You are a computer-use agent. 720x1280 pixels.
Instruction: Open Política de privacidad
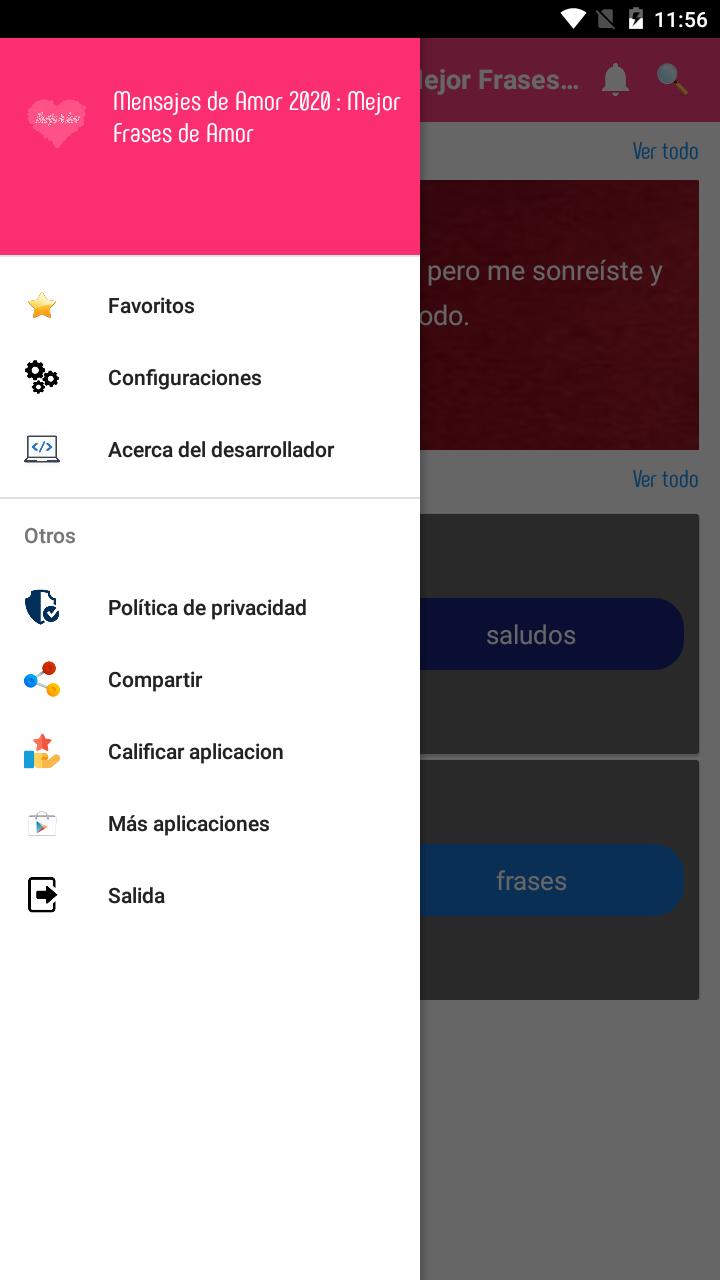tap(207, 607)
